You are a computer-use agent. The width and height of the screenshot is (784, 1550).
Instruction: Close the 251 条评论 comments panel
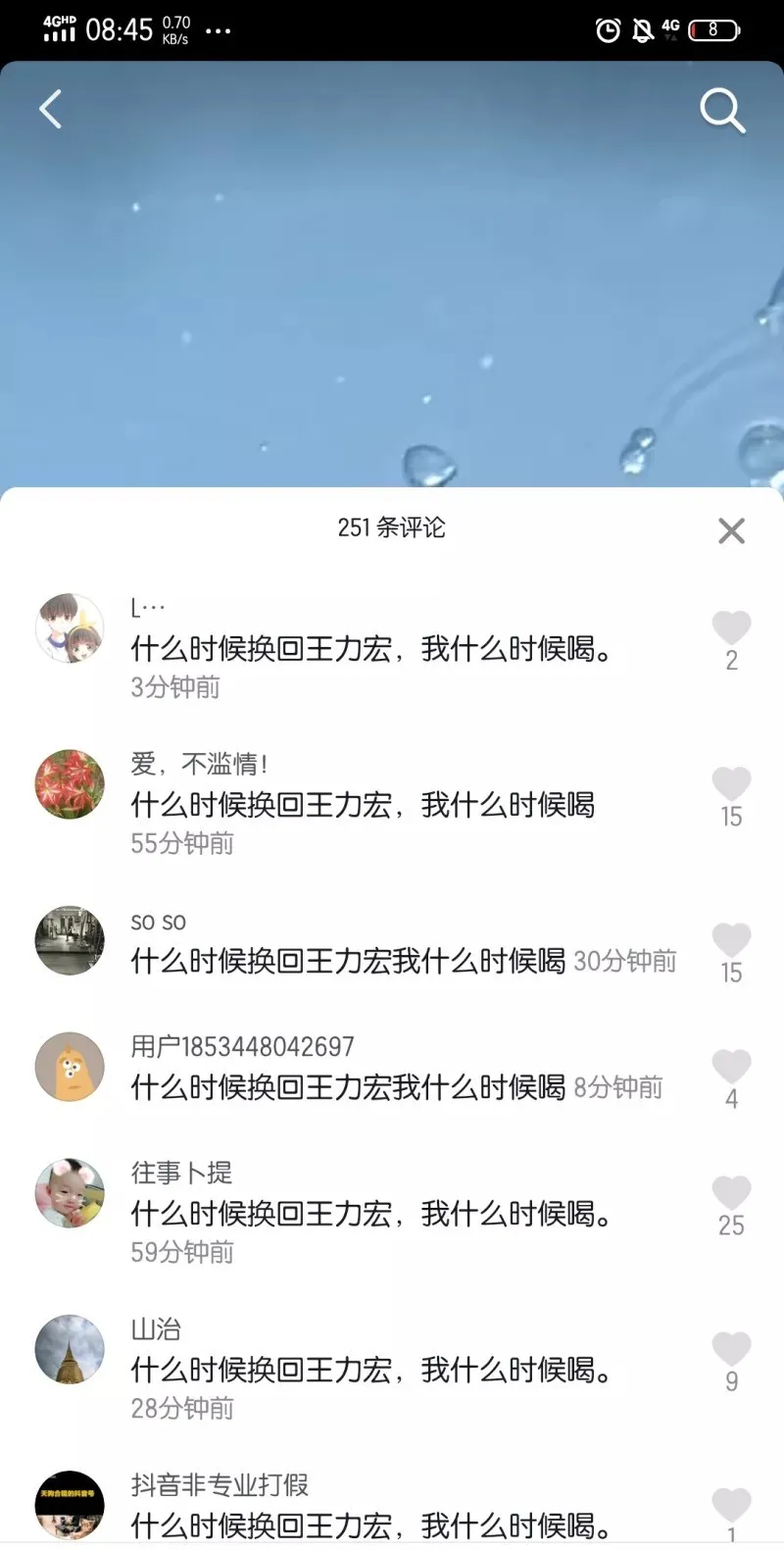pyautogui.click(x=731, y=530)
